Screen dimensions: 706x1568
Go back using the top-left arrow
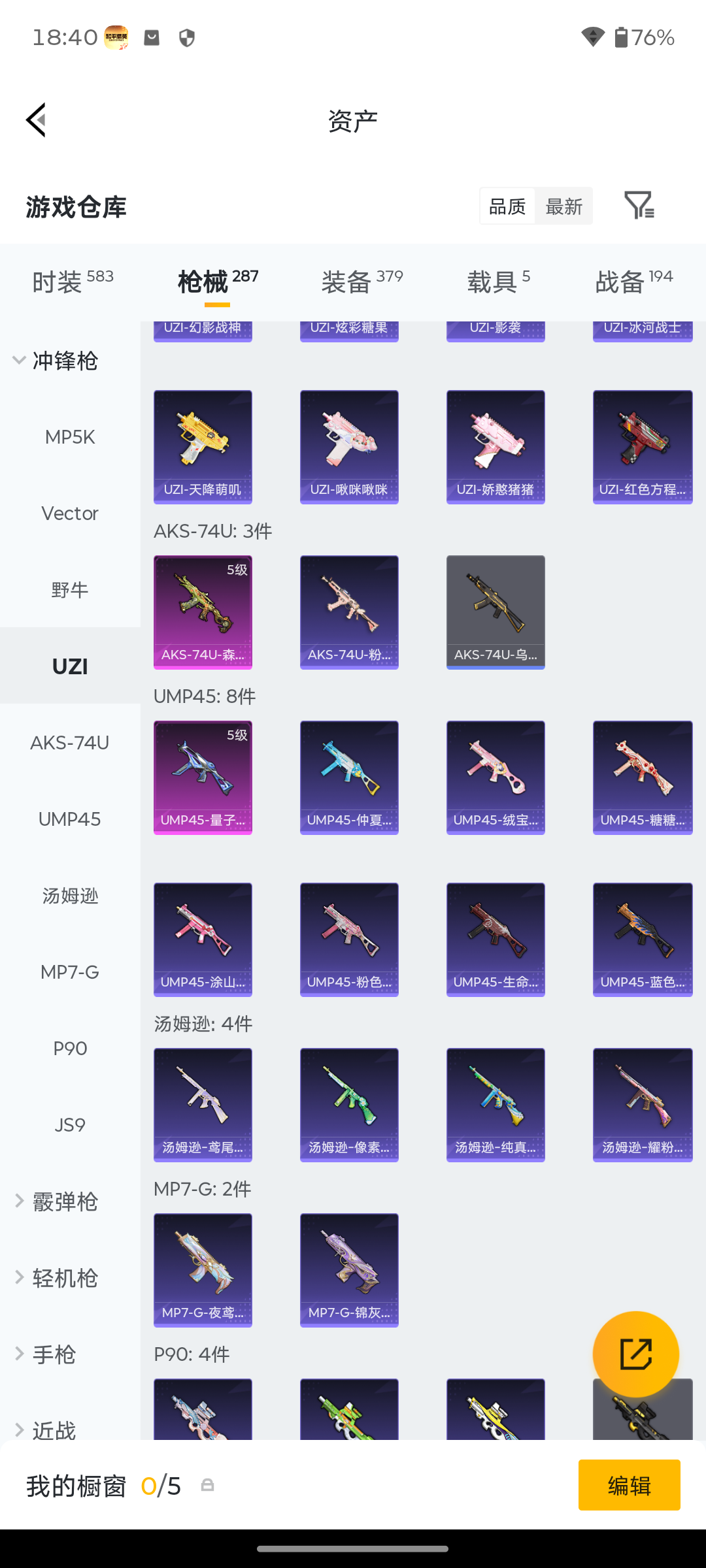click(x=36, y=120)
